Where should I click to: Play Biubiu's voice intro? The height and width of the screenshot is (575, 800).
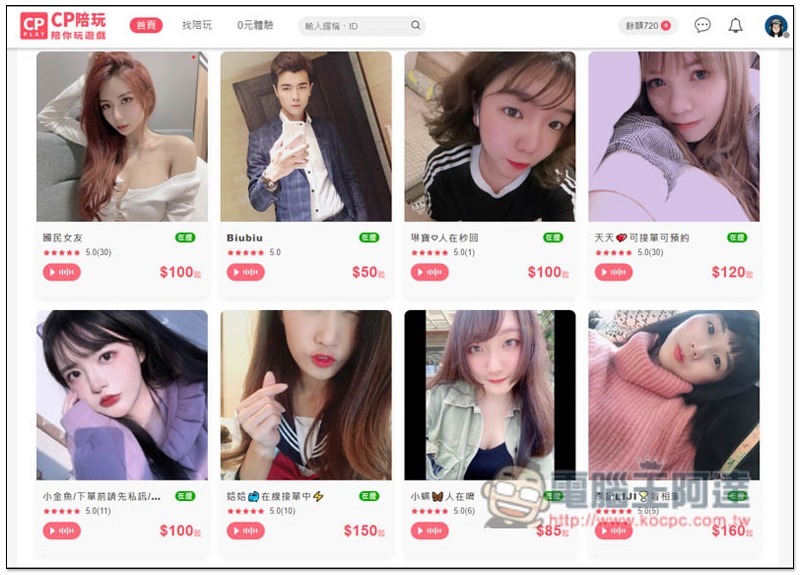click(x=246, y=272)
